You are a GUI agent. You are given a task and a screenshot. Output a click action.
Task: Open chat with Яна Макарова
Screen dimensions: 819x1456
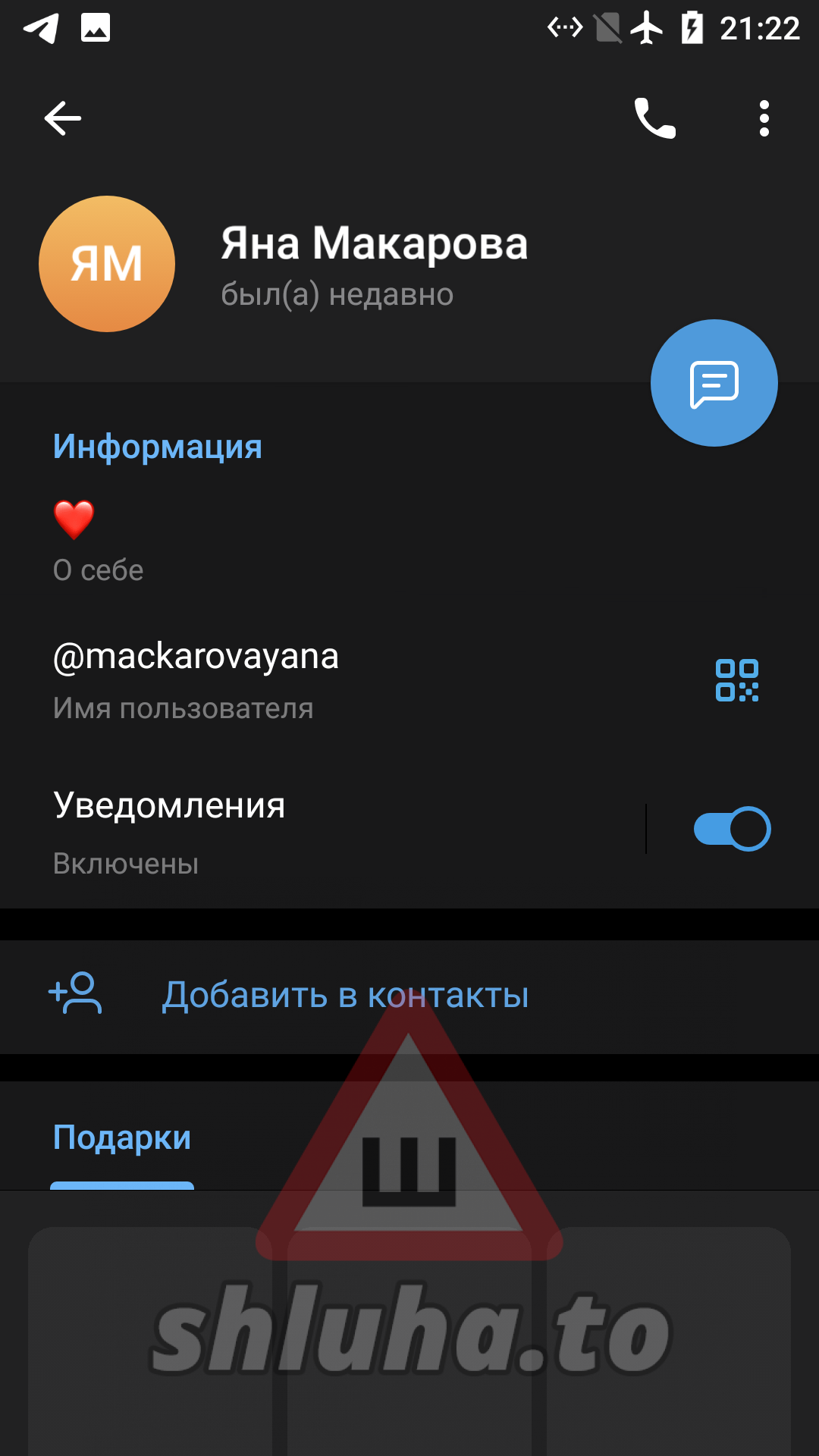[x=714, y=383]
